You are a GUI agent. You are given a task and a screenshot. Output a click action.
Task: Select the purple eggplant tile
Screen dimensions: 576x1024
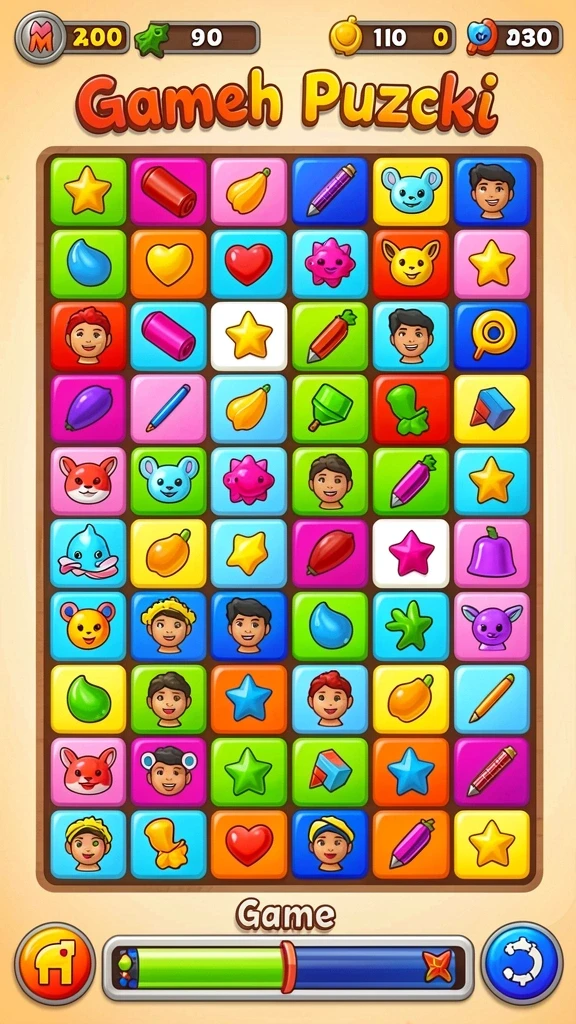click(x=88, y=409)
